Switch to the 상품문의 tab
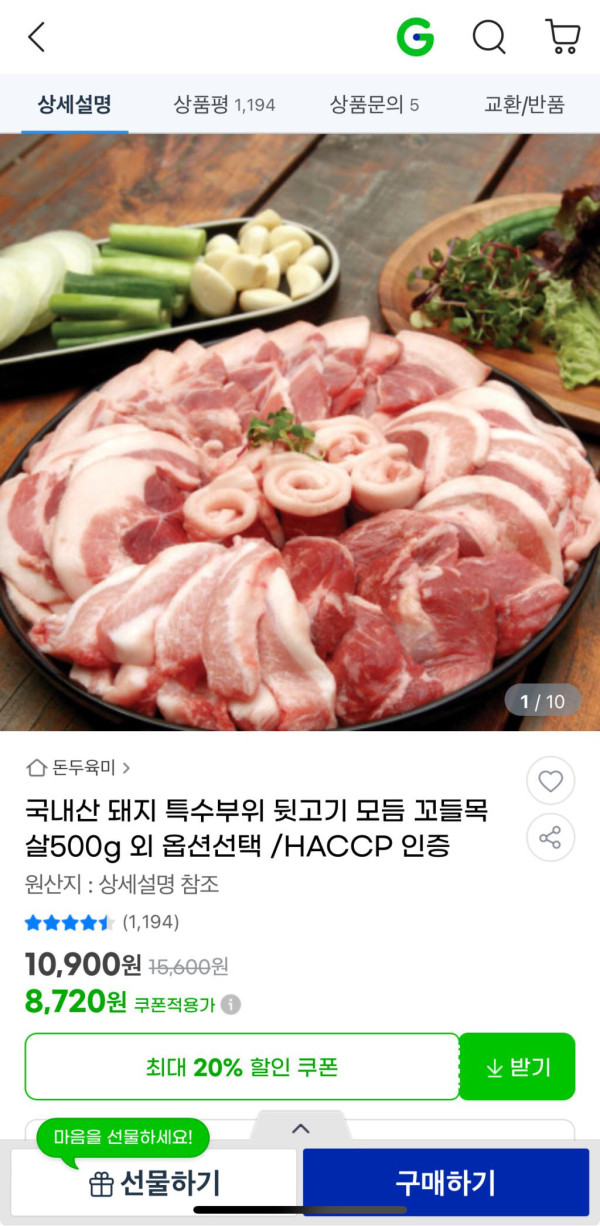 click(x=374, y=104)
